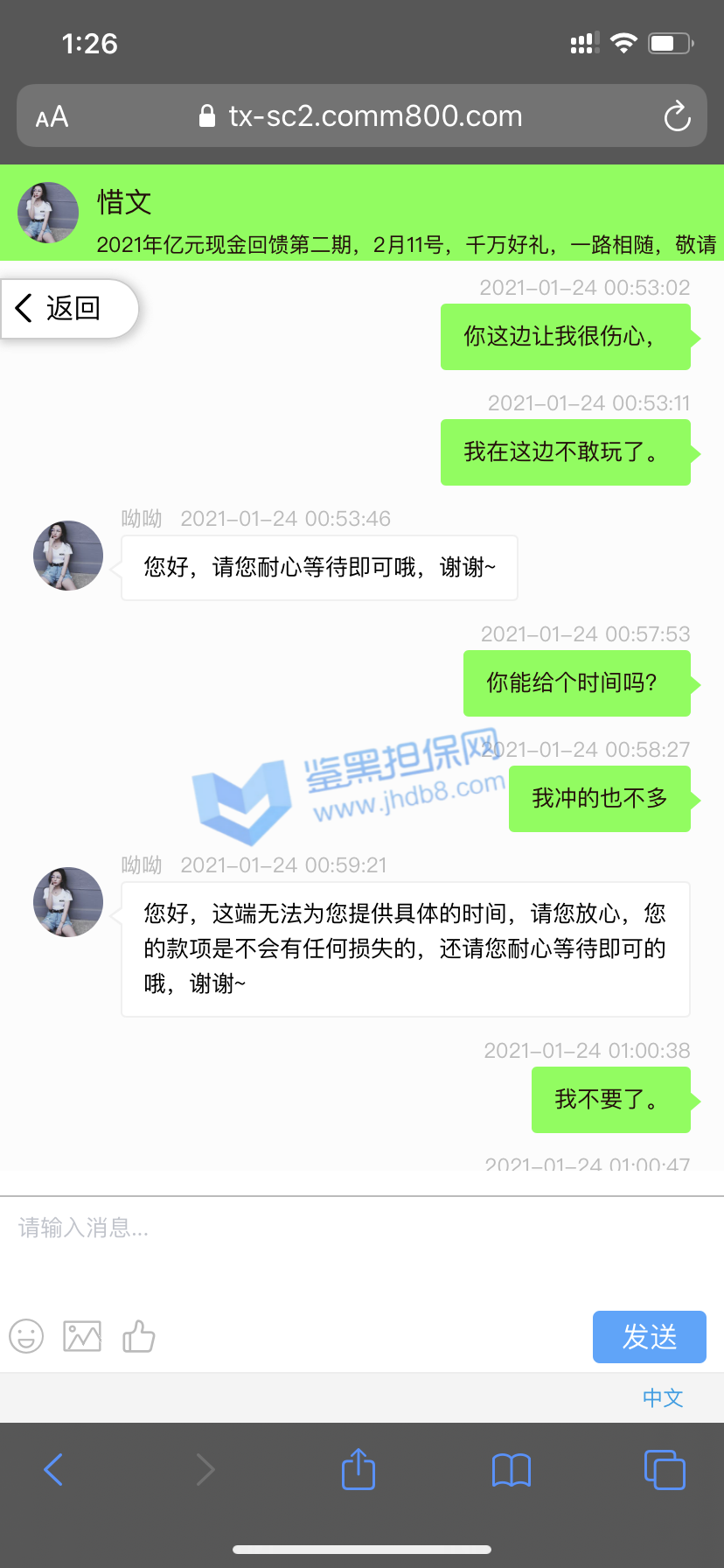Image resolution: width=724 pixels, height=1568 pixels.
Task: Reload the page in Safari
Action: pyautogui.click(x=677, y=116)
